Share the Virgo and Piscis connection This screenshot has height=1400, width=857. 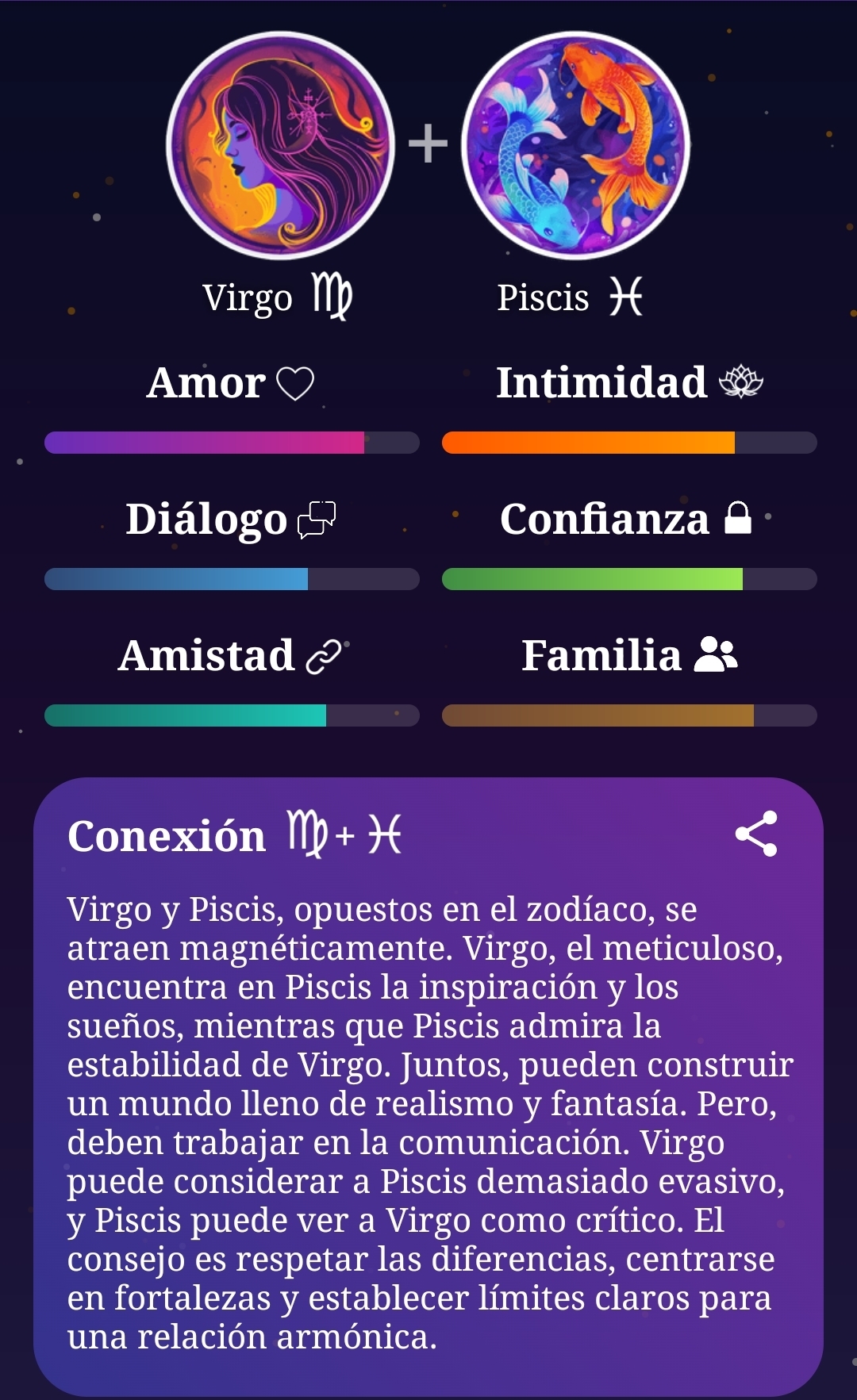[756, 834]
